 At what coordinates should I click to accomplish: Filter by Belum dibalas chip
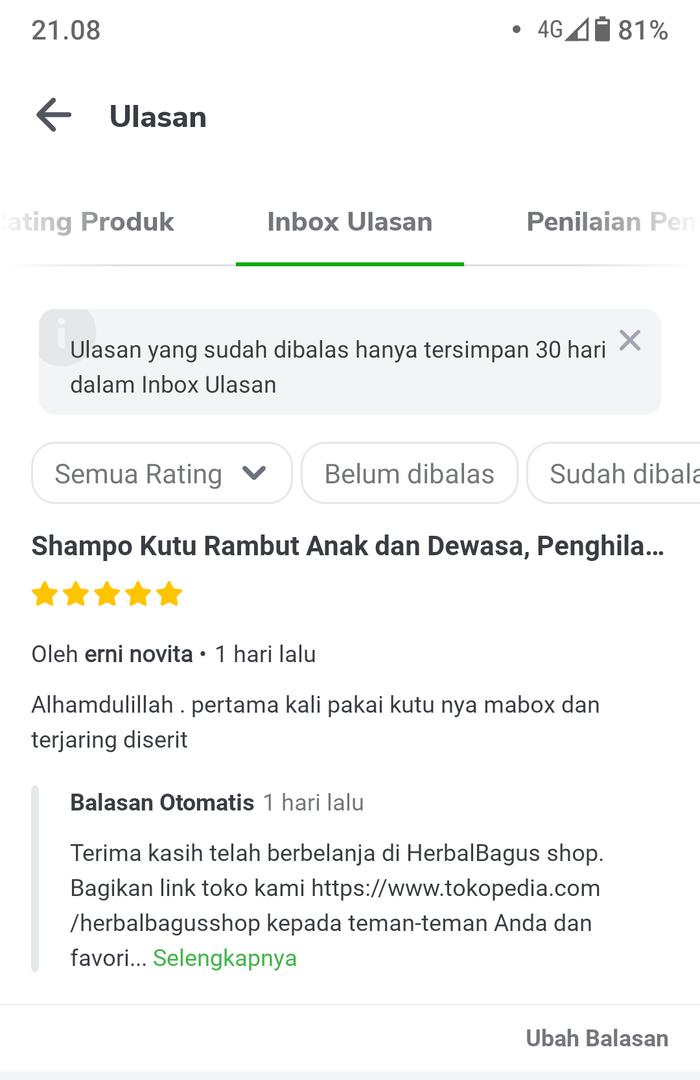(x=409, y=473)
